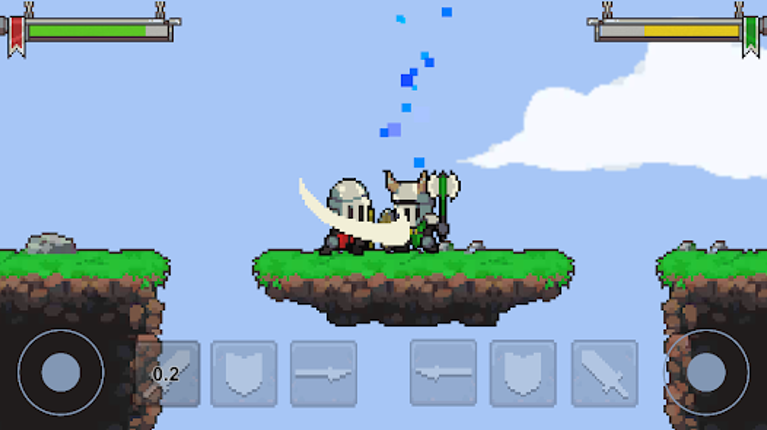Screen dimensions: 767x430
Task: Tap the red-banner player's movement joystick
Action: click(x=61, y=372)
